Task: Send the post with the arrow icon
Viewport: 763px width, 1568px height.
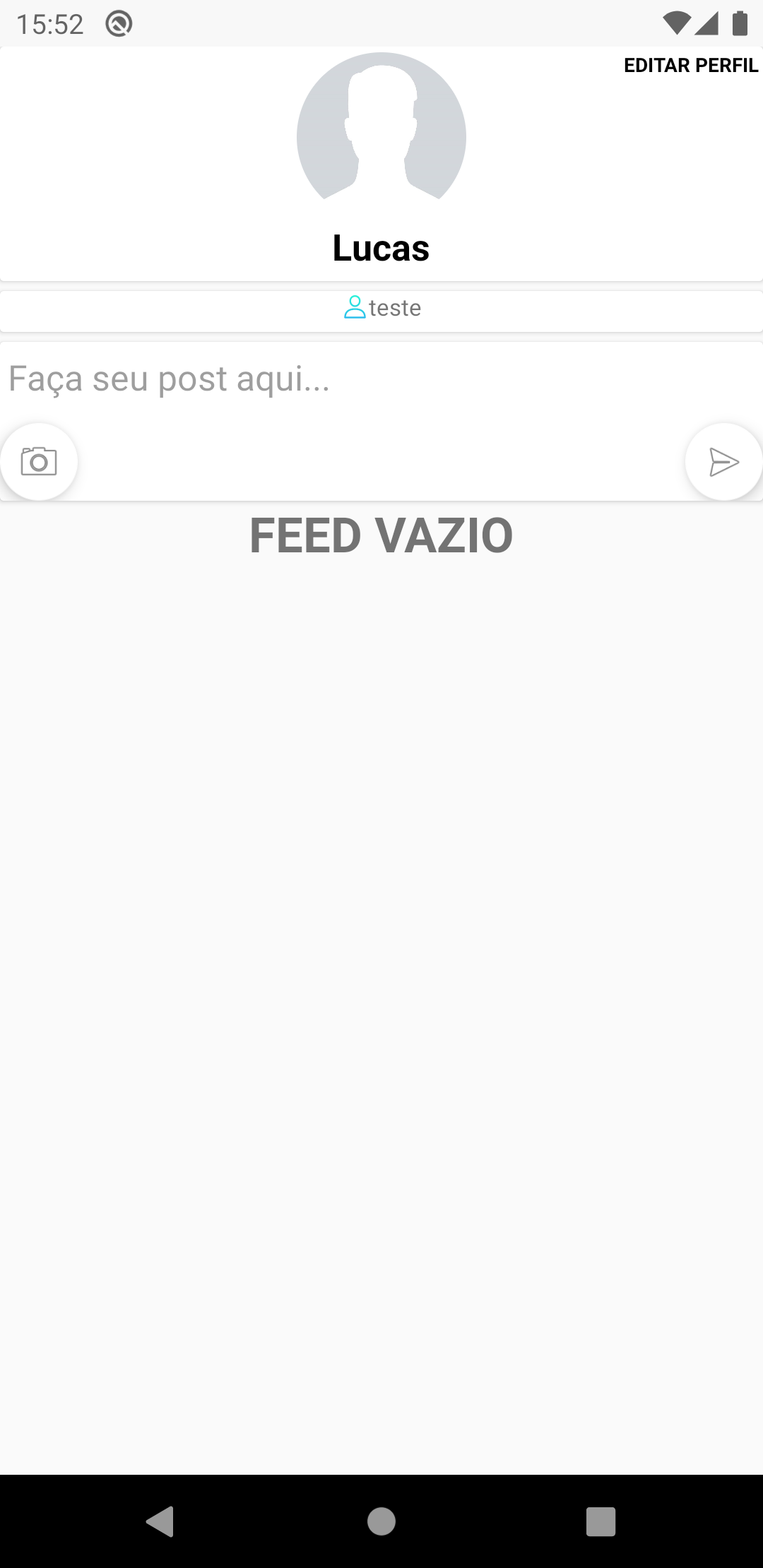Action: point(723,462)
